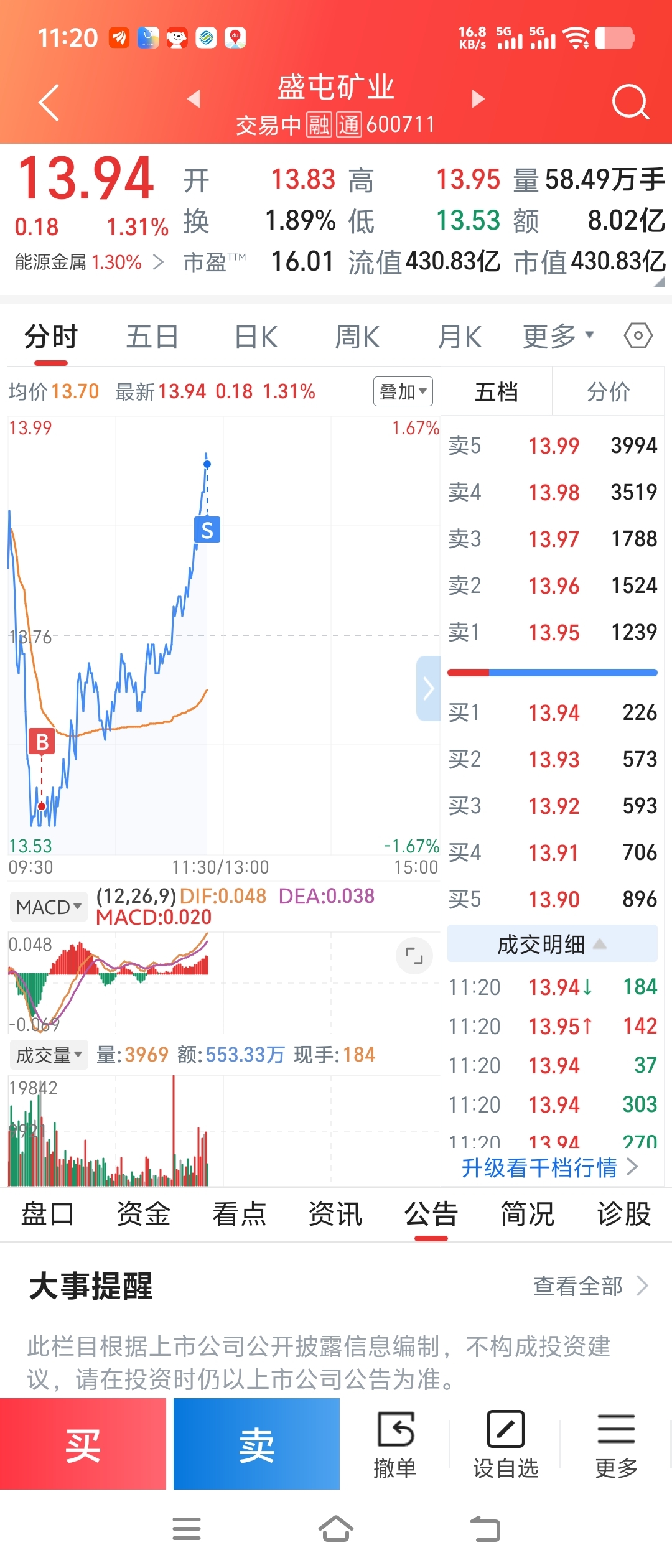Expand chart to fullscreen
672x1568 pixels.
pos(414,955)
